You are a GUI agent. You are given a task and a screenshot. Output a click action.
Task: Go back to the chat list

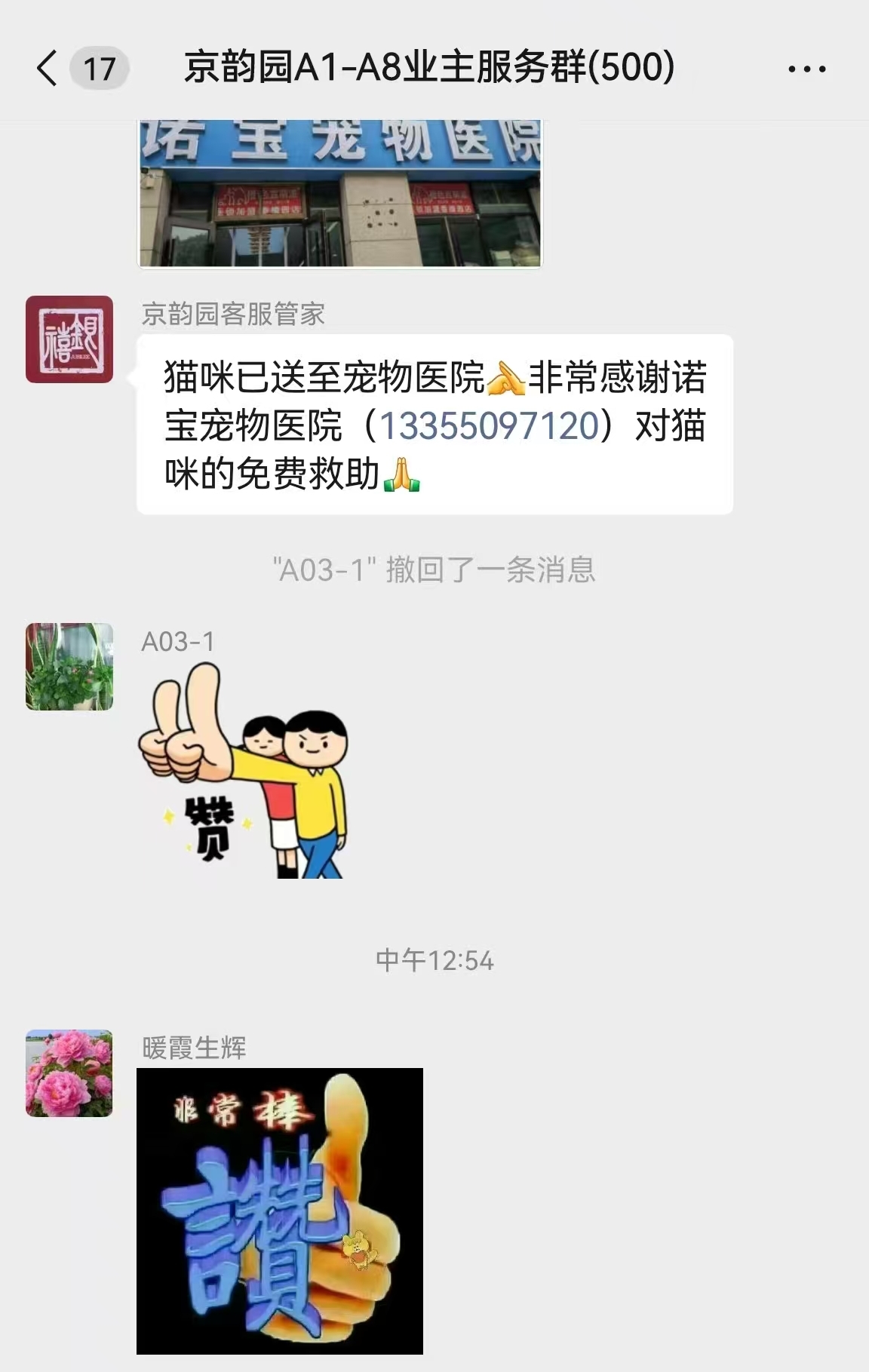coord(47,69)
